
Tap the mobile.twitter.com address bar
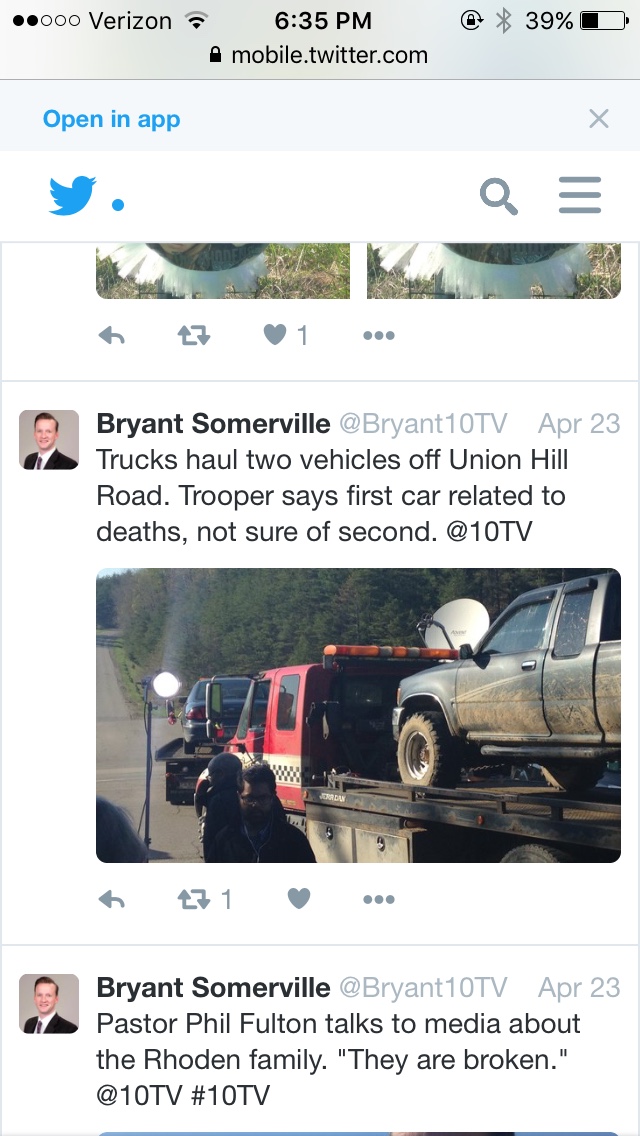tap(320, 55)
